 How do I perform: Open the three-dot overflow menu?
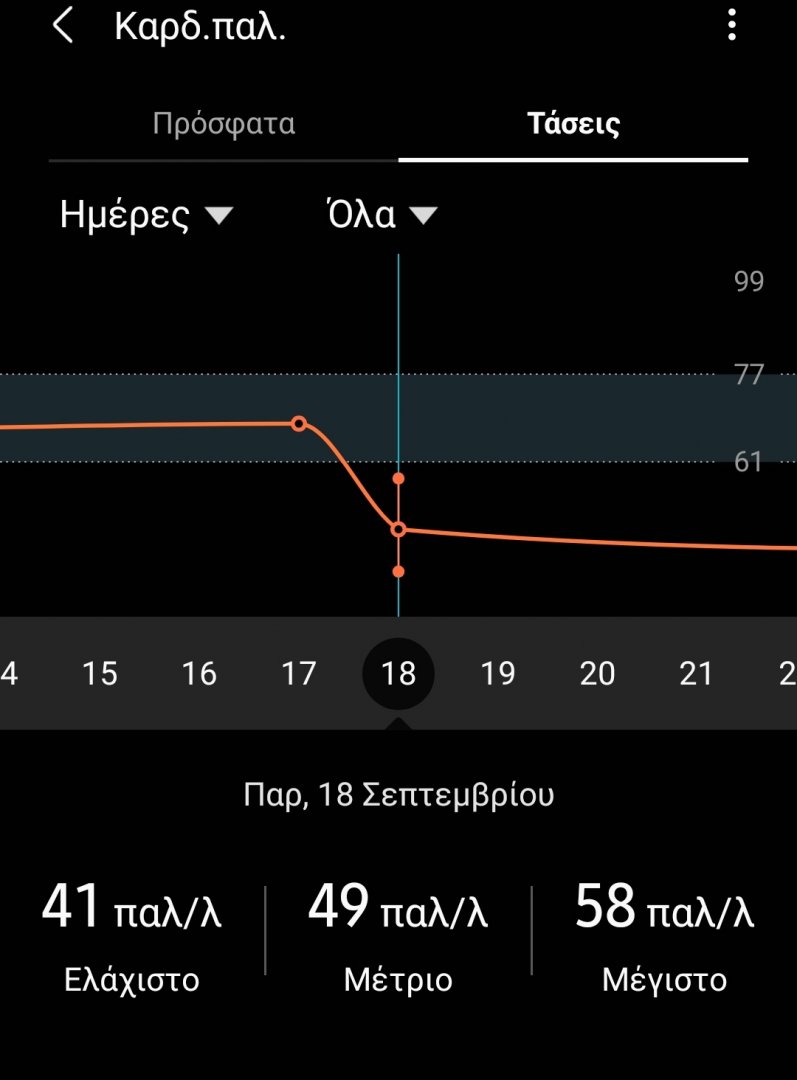[732, 25]
